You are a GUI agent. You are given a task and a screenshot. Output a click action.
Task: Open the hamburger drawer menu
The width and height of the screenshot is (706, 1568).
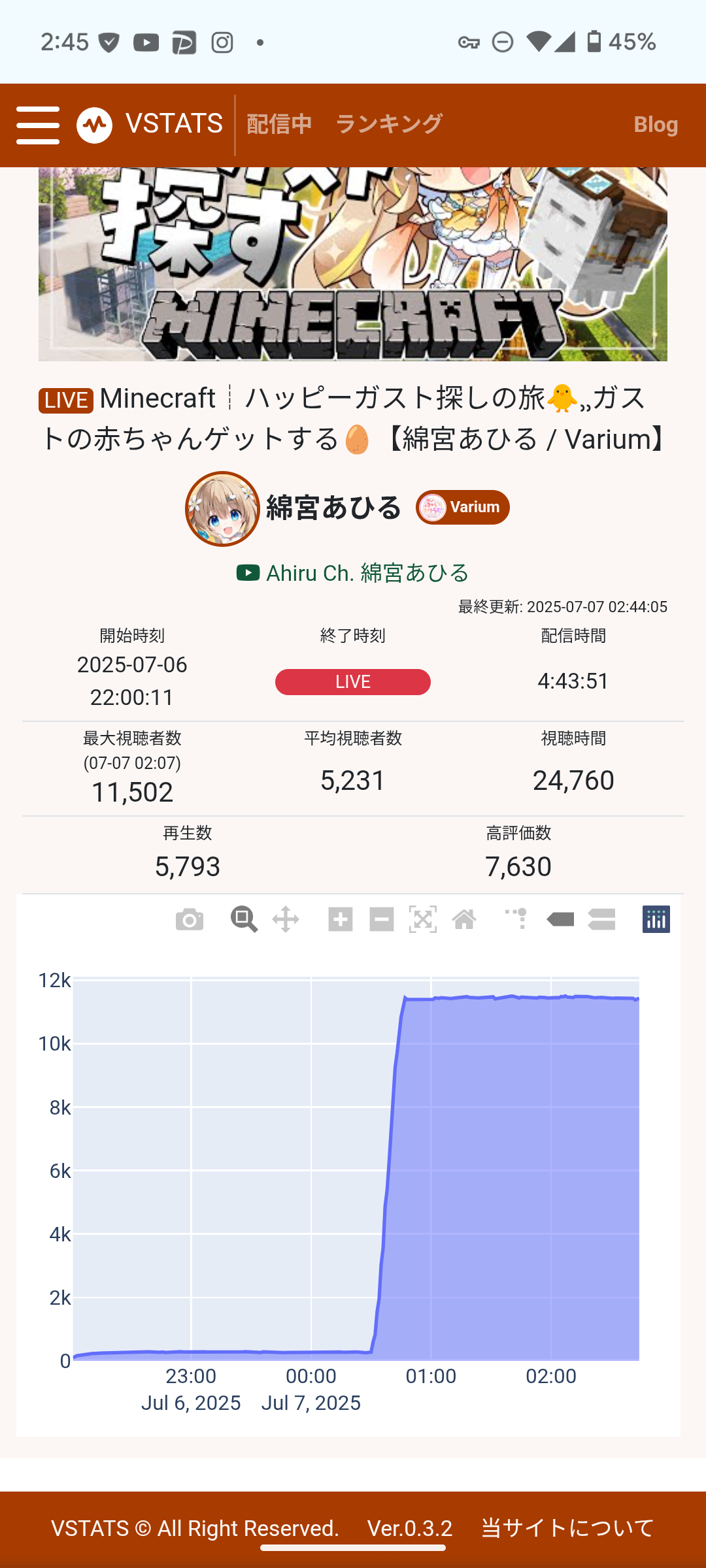pos(38,125)
